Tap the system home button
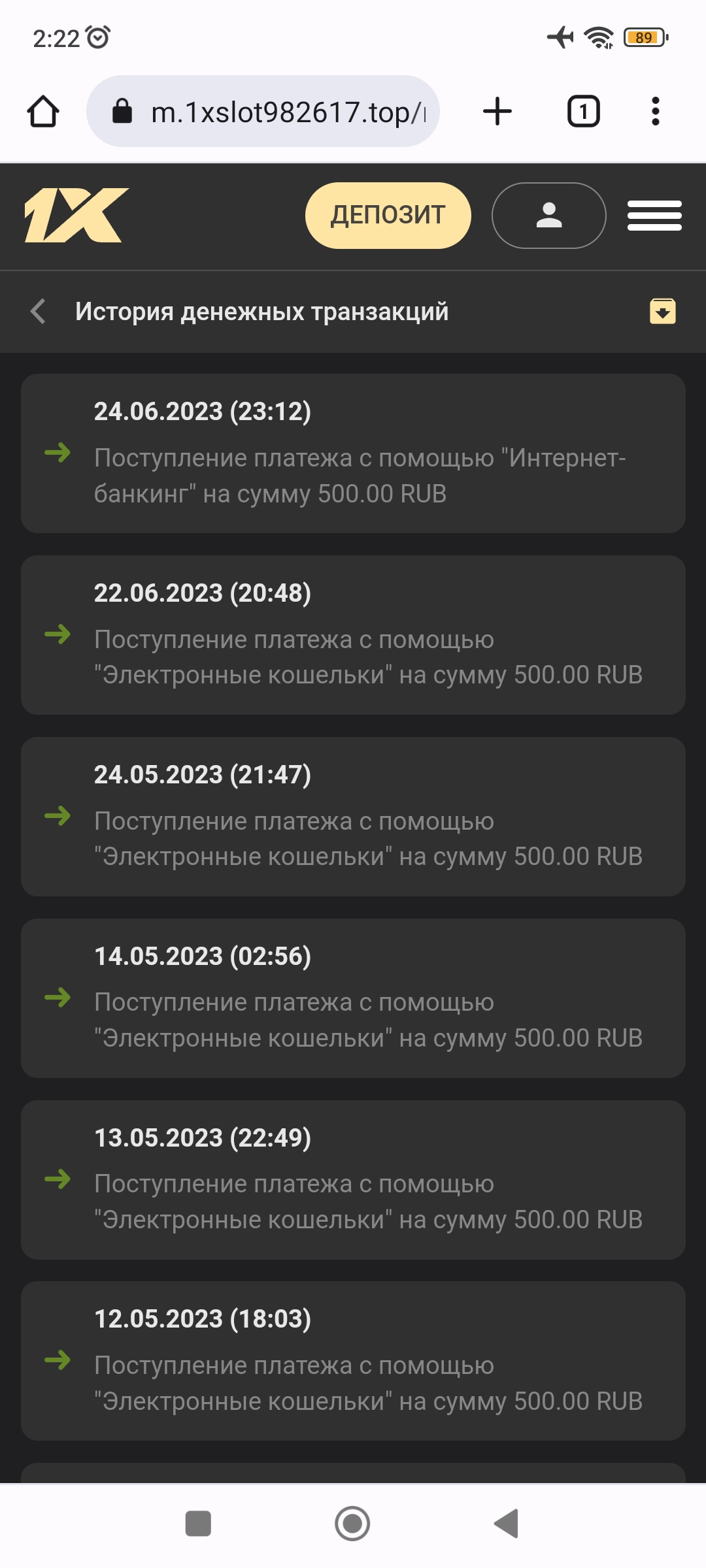 (352, 1524)
